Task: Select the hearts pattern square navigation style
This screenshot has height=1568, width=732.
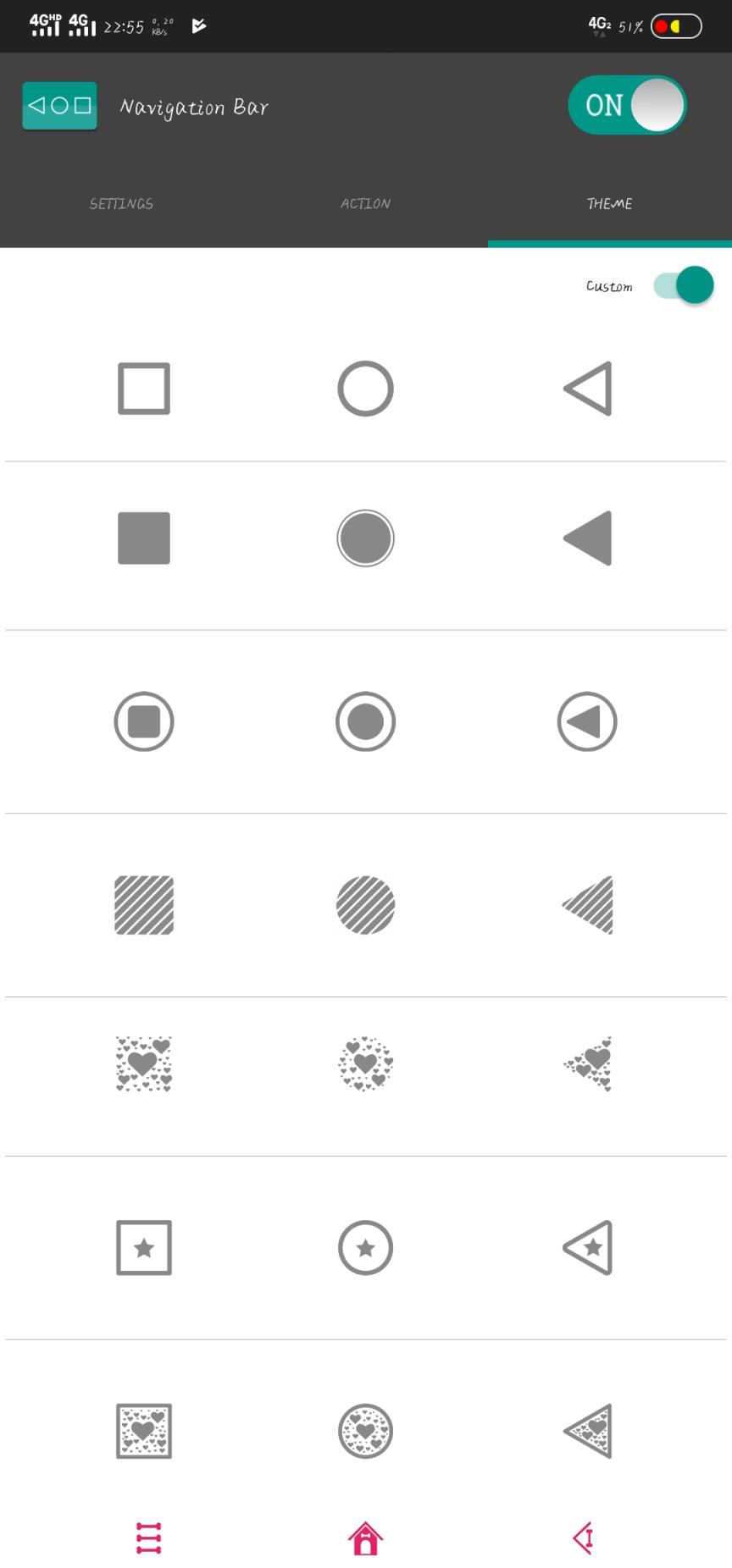Action: coord(143,1064)
